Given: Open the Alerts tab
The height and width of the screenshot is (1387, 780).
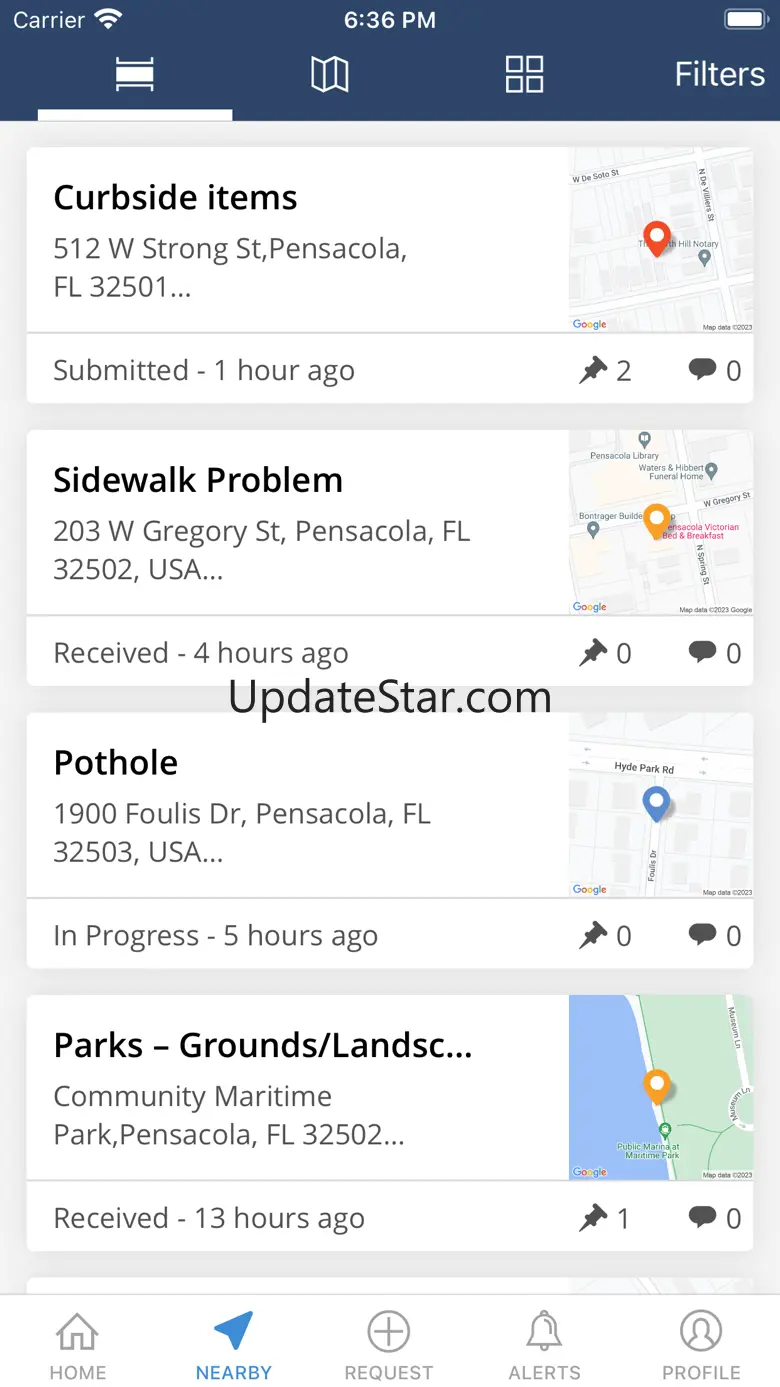Looking at the screenshot, I should pyautogui.click(x=545, y=1345).
